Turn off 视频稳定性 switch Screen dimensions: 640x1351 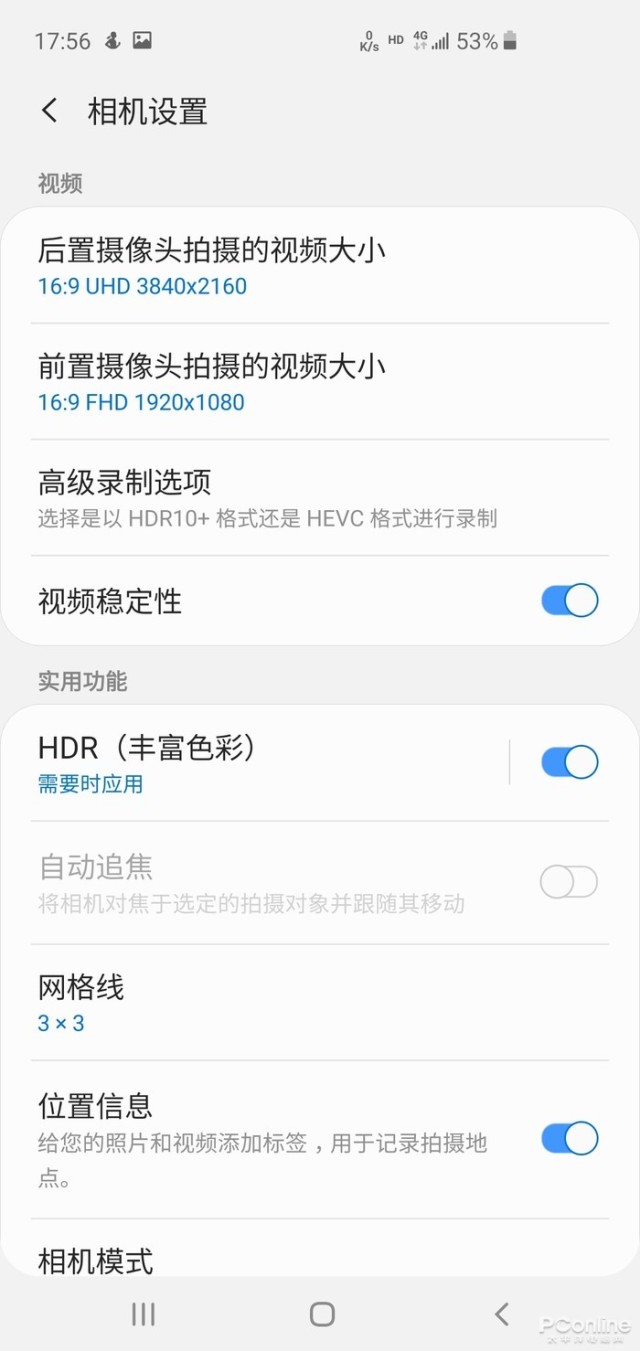pyautogui.click(x=569, y=601)
